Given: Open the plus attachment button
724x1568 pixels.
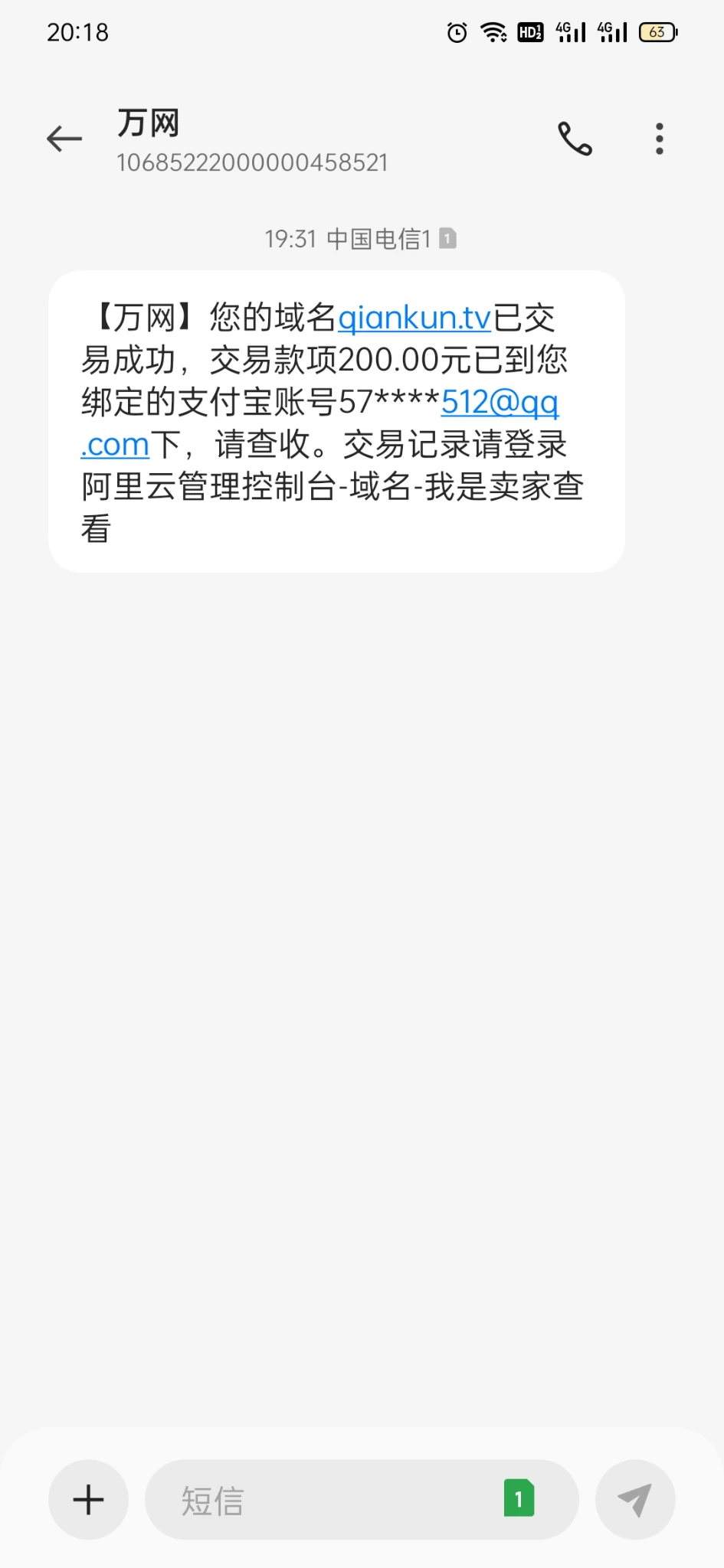Looking at the screenshot, I should pos(88,1499).
